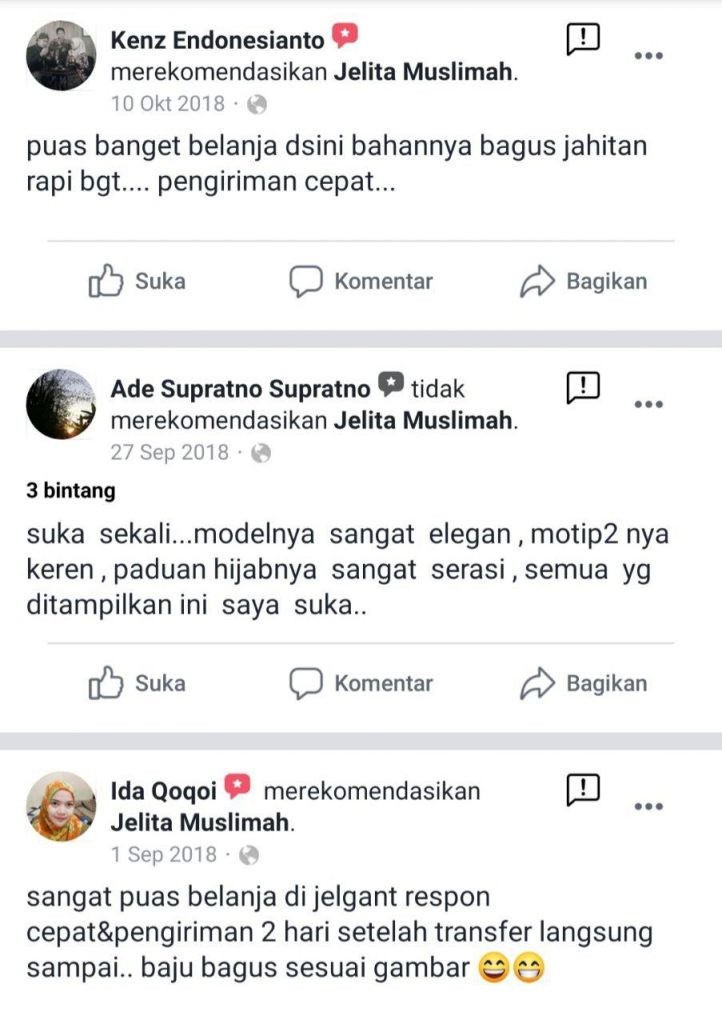Open Kenz Endonesianto's profile picture
The height and width of the screenshot is (1024, 722).
tap(61, 55)
